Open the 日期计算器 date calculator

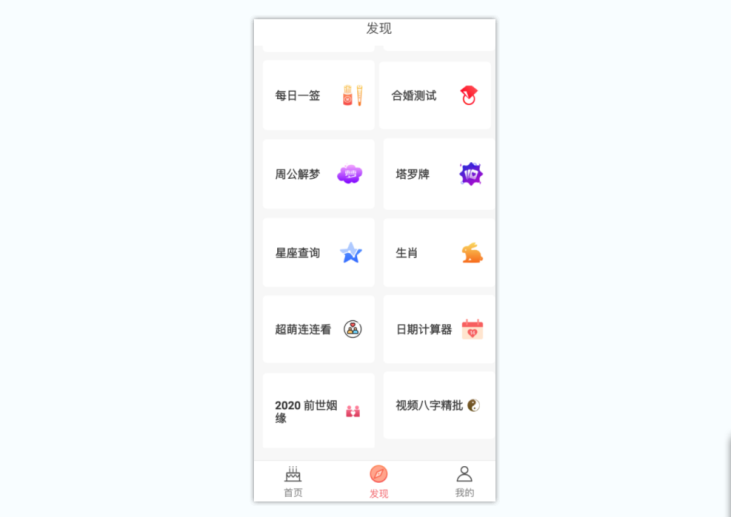[x=438, y=329]
